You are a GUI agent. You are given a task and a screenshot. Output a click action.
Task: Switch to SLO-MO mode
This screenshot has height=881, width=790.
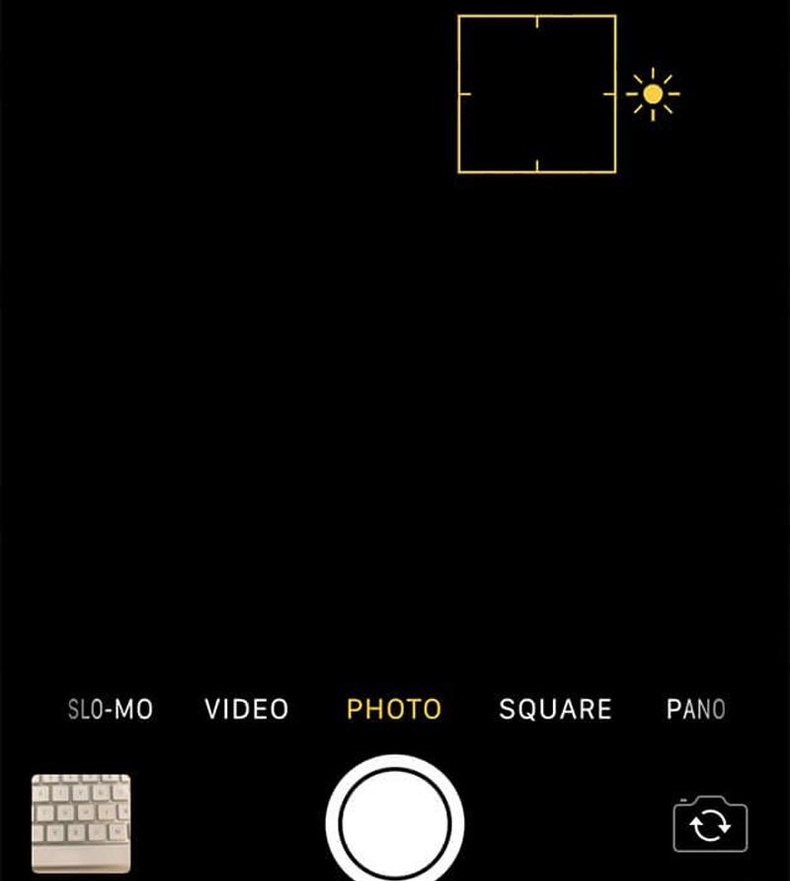point(110,710)
